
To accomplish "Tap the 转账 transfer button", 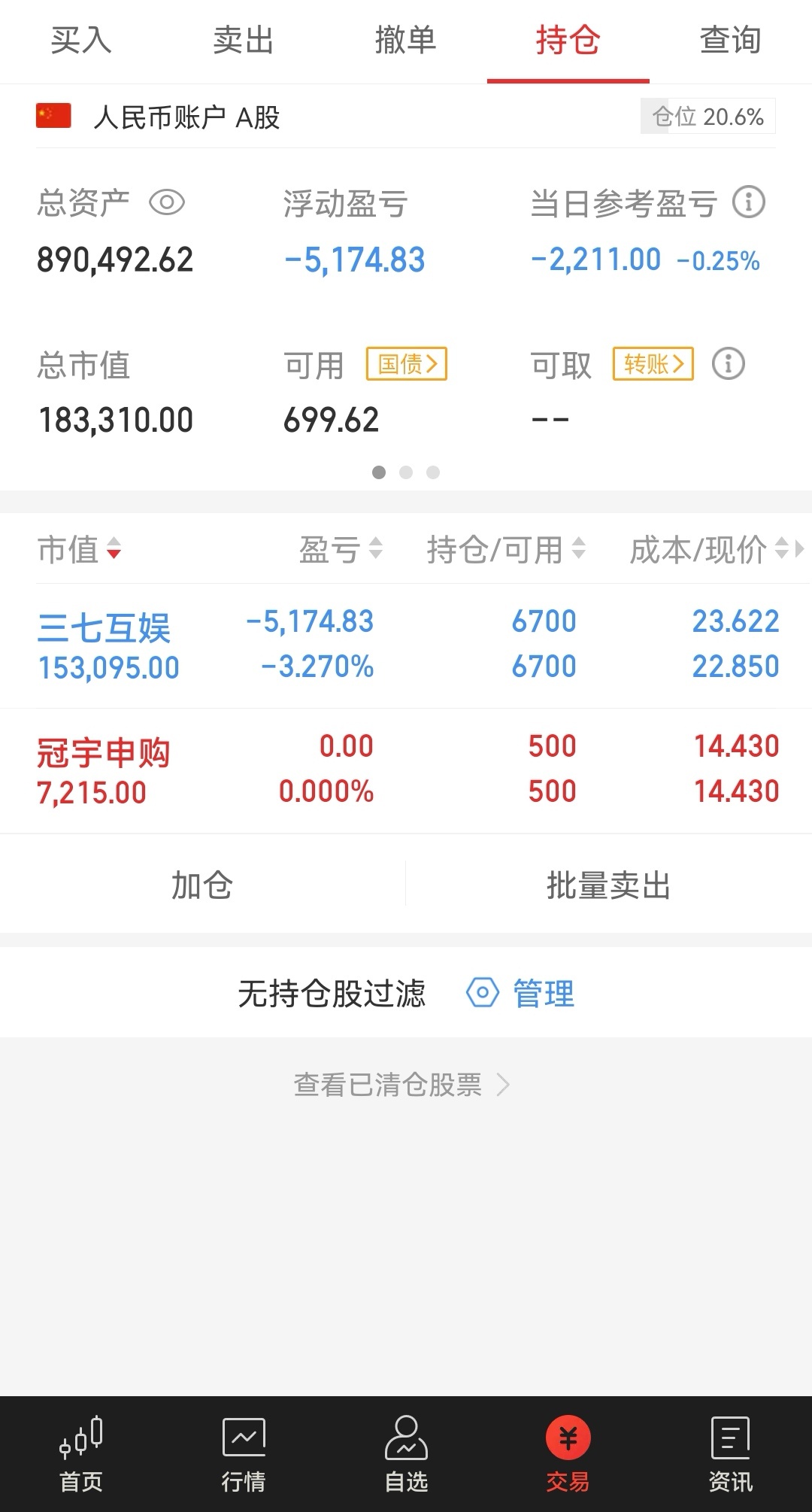I will (x=653, y=364).
